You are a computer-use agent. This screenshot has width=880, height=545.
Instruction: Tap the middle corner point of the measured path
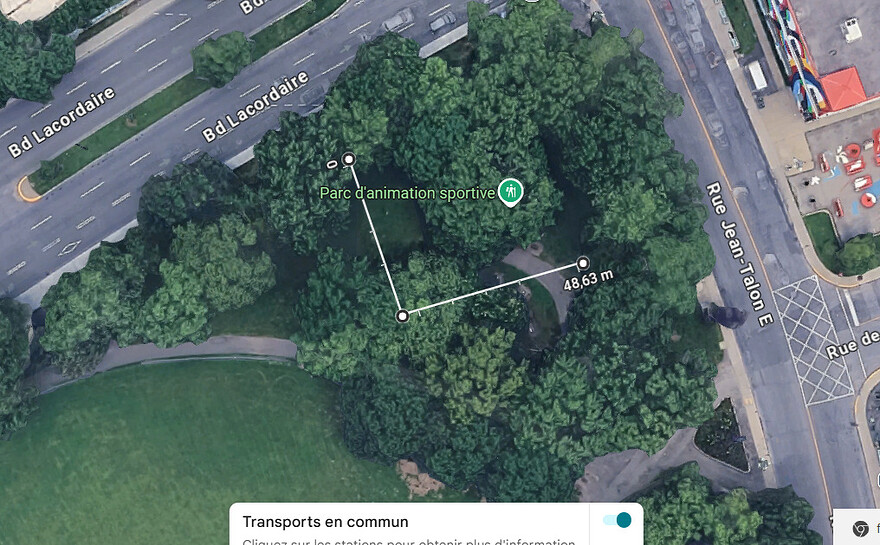click(x=402, y=316)
